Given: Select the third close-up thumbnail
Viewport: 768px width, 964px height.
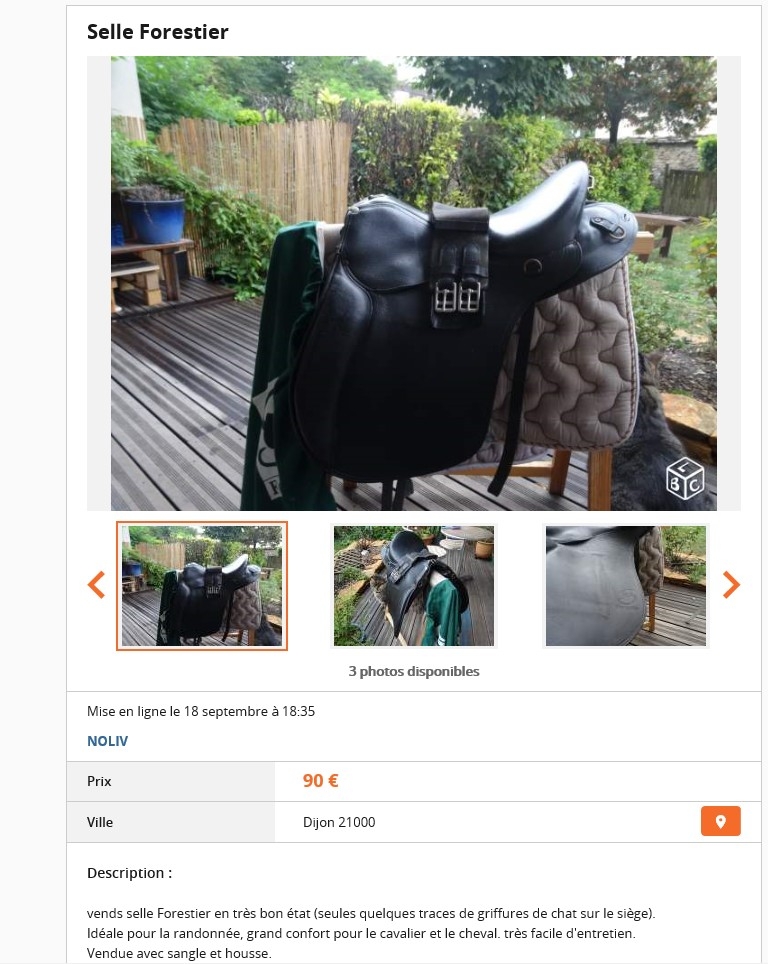Looking at the screenshot, I should pos(626,586).
